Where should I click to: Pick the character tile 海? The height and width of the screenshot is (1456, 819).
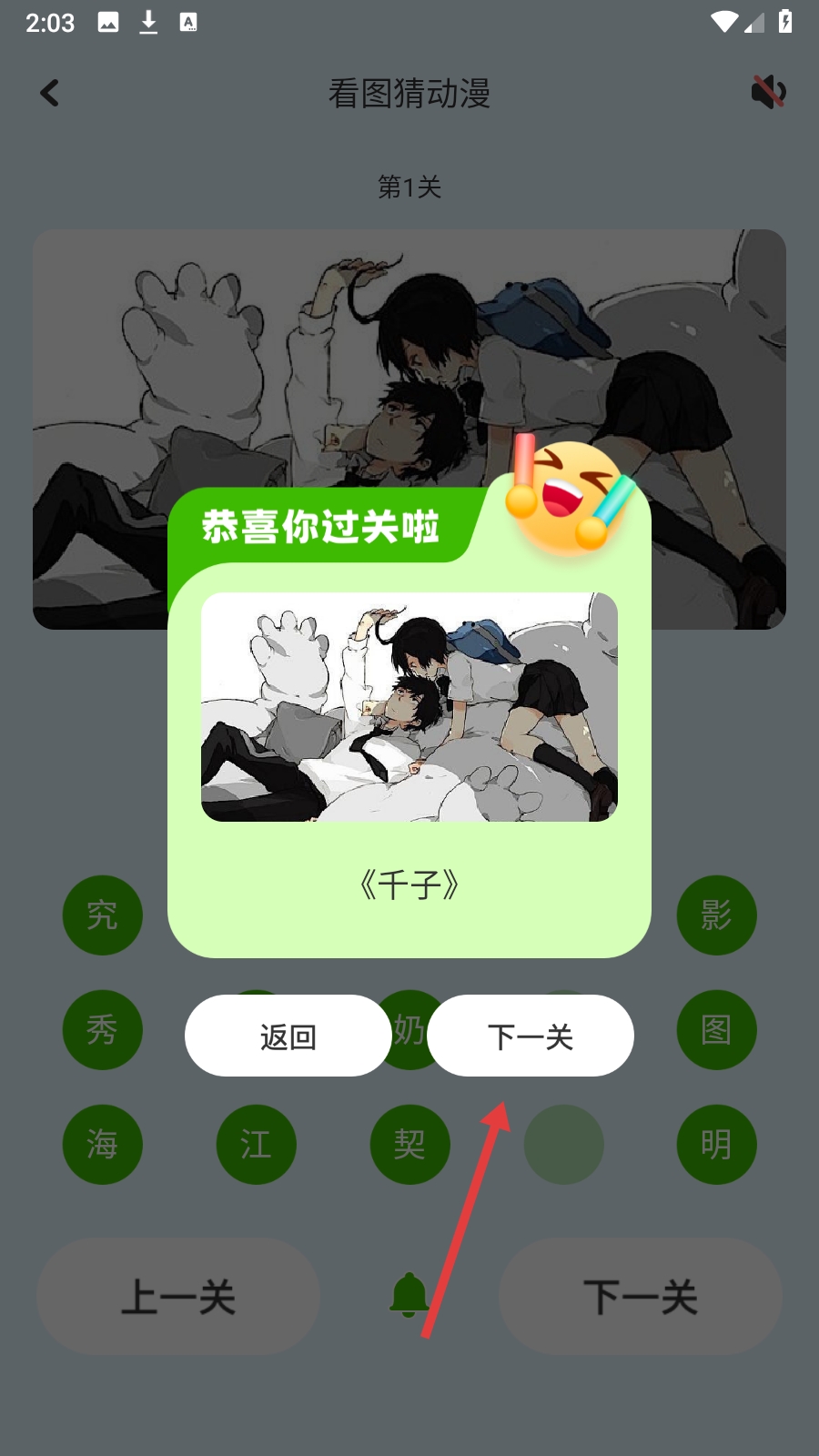(x=102, y=1144)
